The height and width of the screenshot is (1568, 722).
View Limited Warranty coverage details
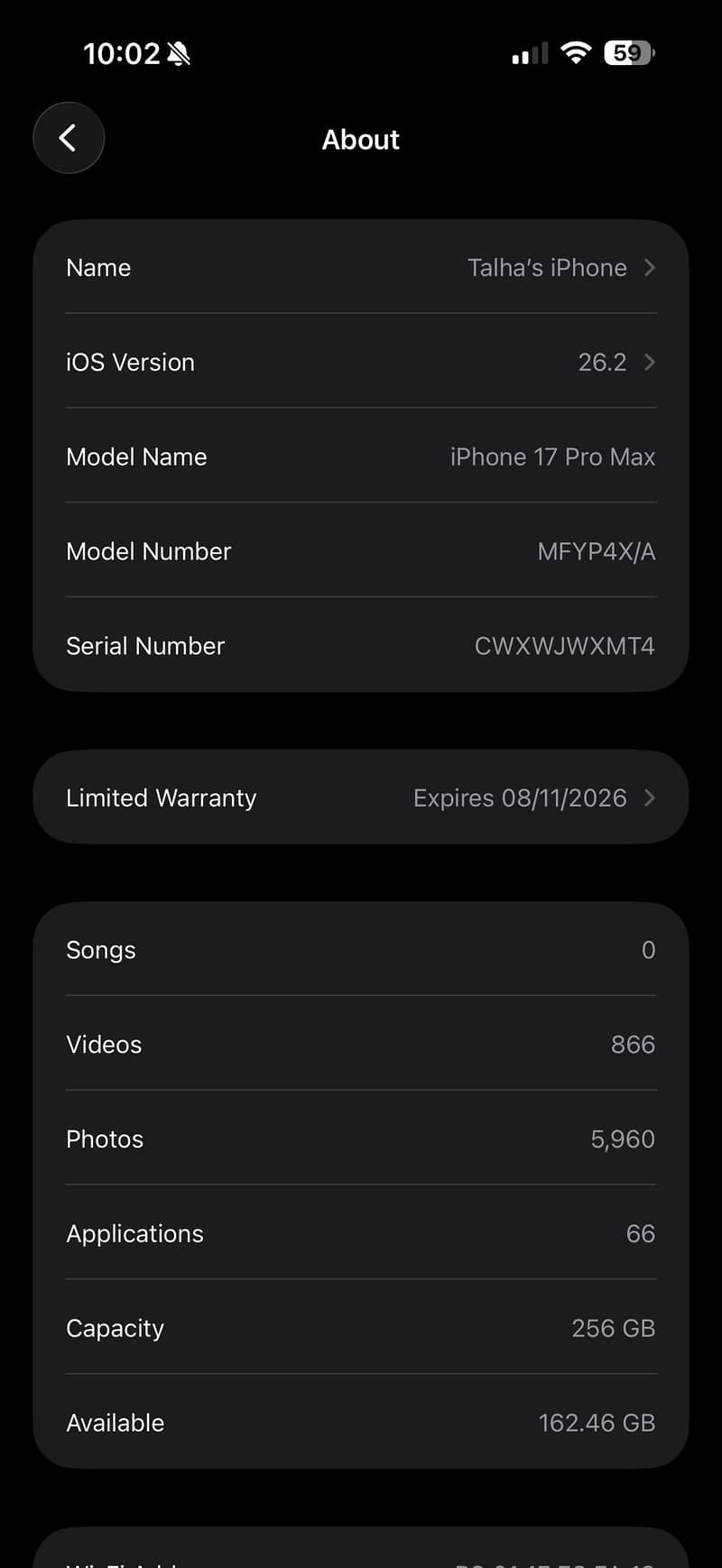click(361, 798)
